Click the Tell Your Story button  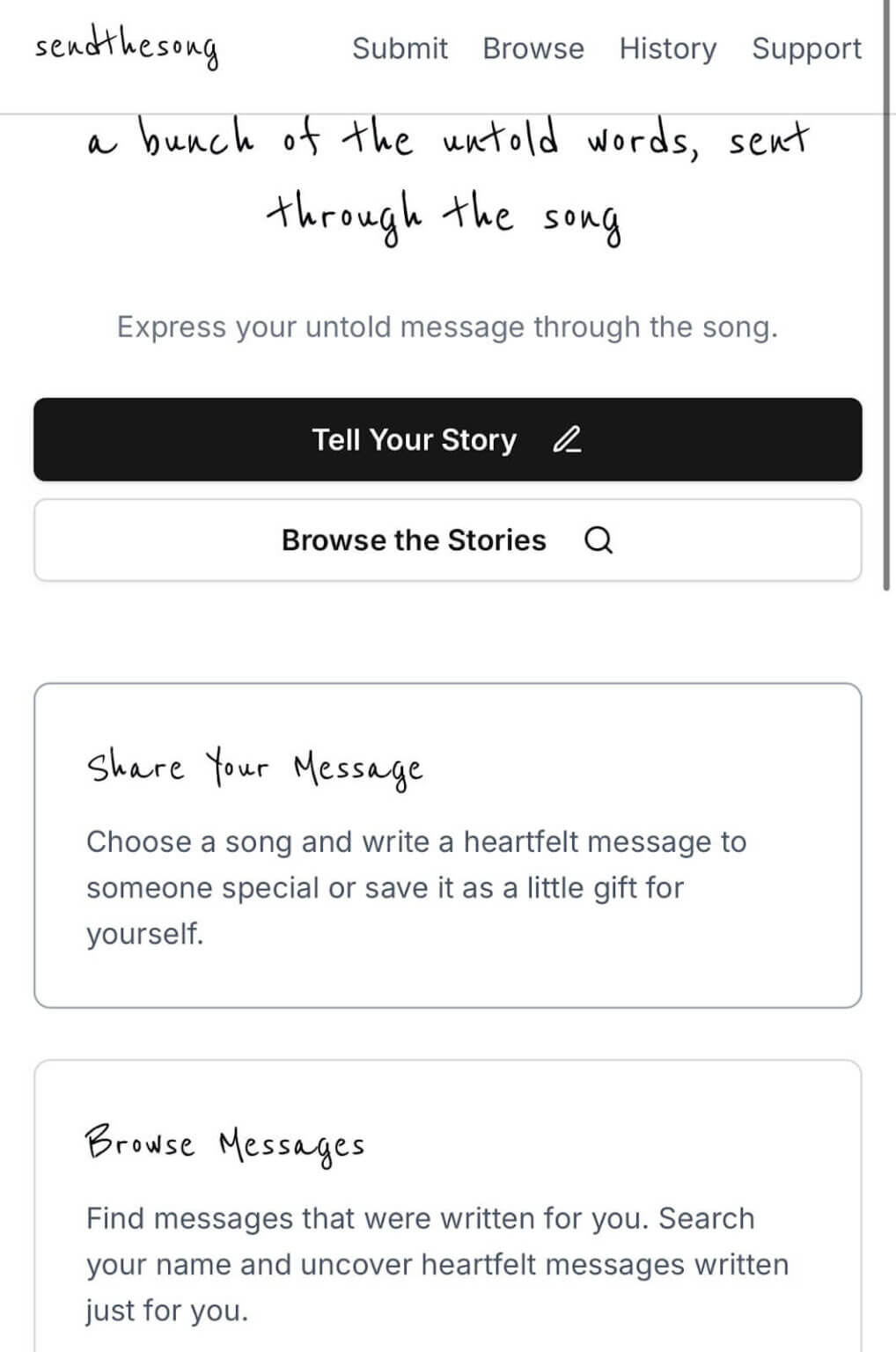[415, 440]
